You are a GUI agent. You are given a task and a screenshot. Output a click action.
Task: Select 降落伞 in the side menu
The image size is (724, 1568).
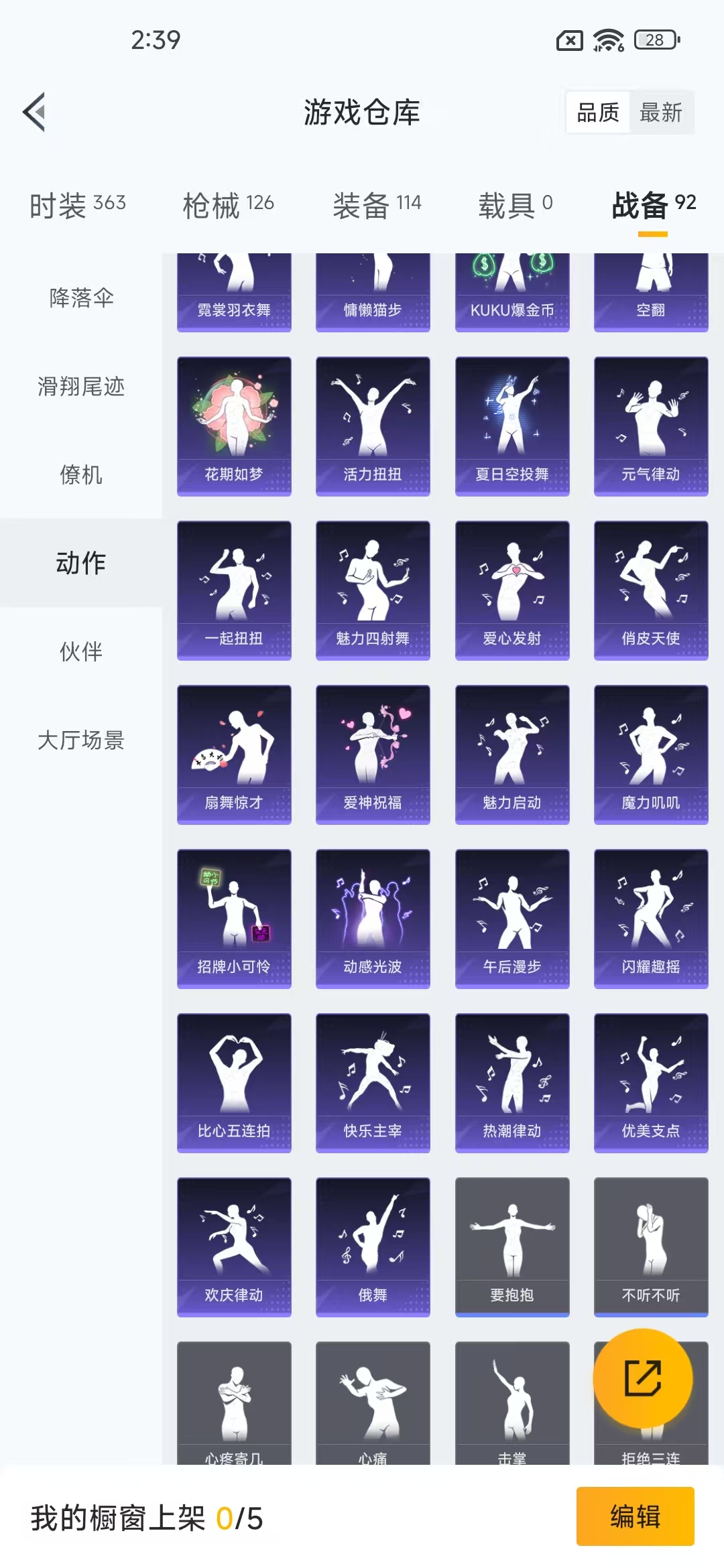pyautogui.click(x=81, y=298)
